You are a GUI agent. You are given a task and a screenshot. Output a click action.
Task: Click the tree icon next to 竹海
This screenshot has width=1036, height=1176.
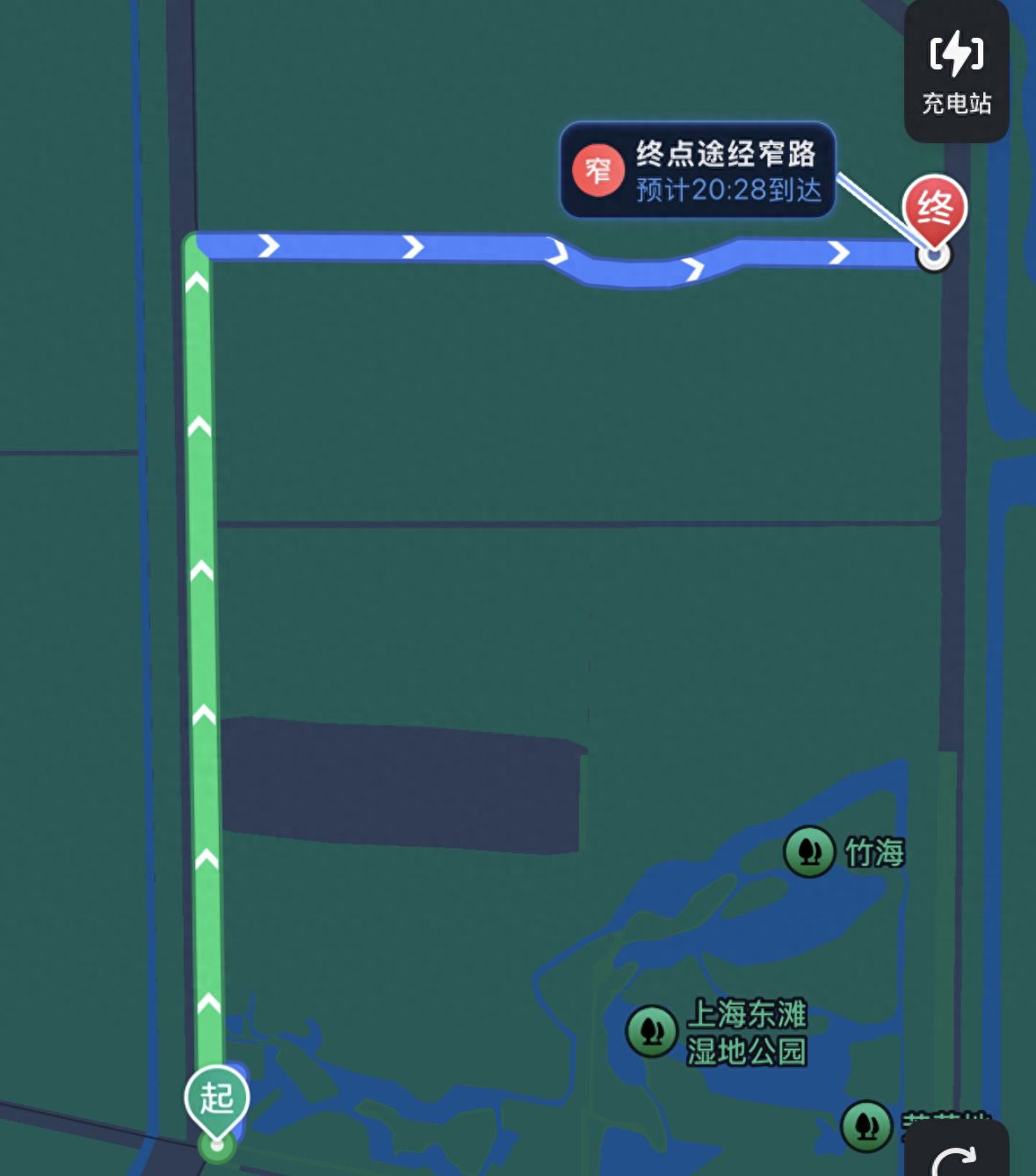coord(809,851)
